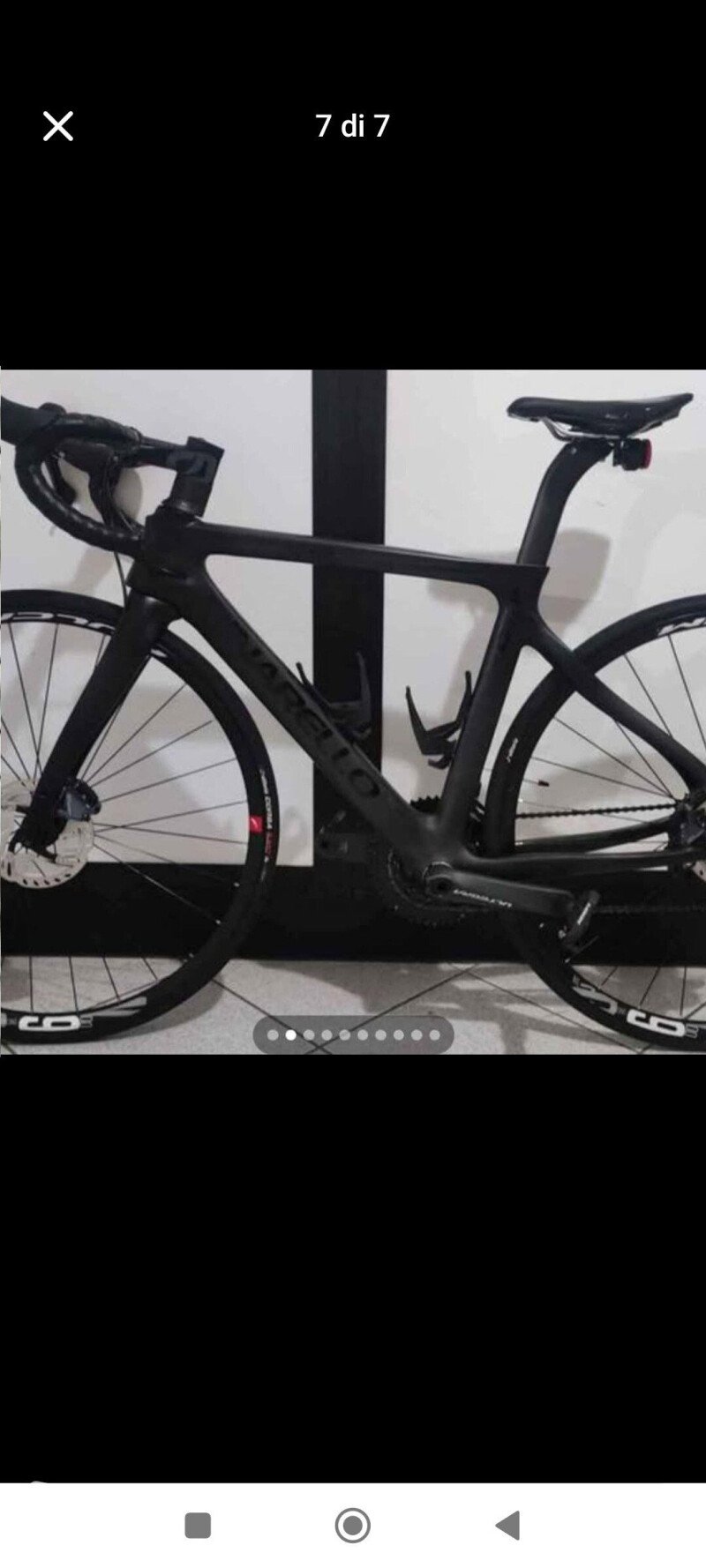Go to the home screen
Viewport: 706px width, 1568px height.
[x=353, y=1525]
